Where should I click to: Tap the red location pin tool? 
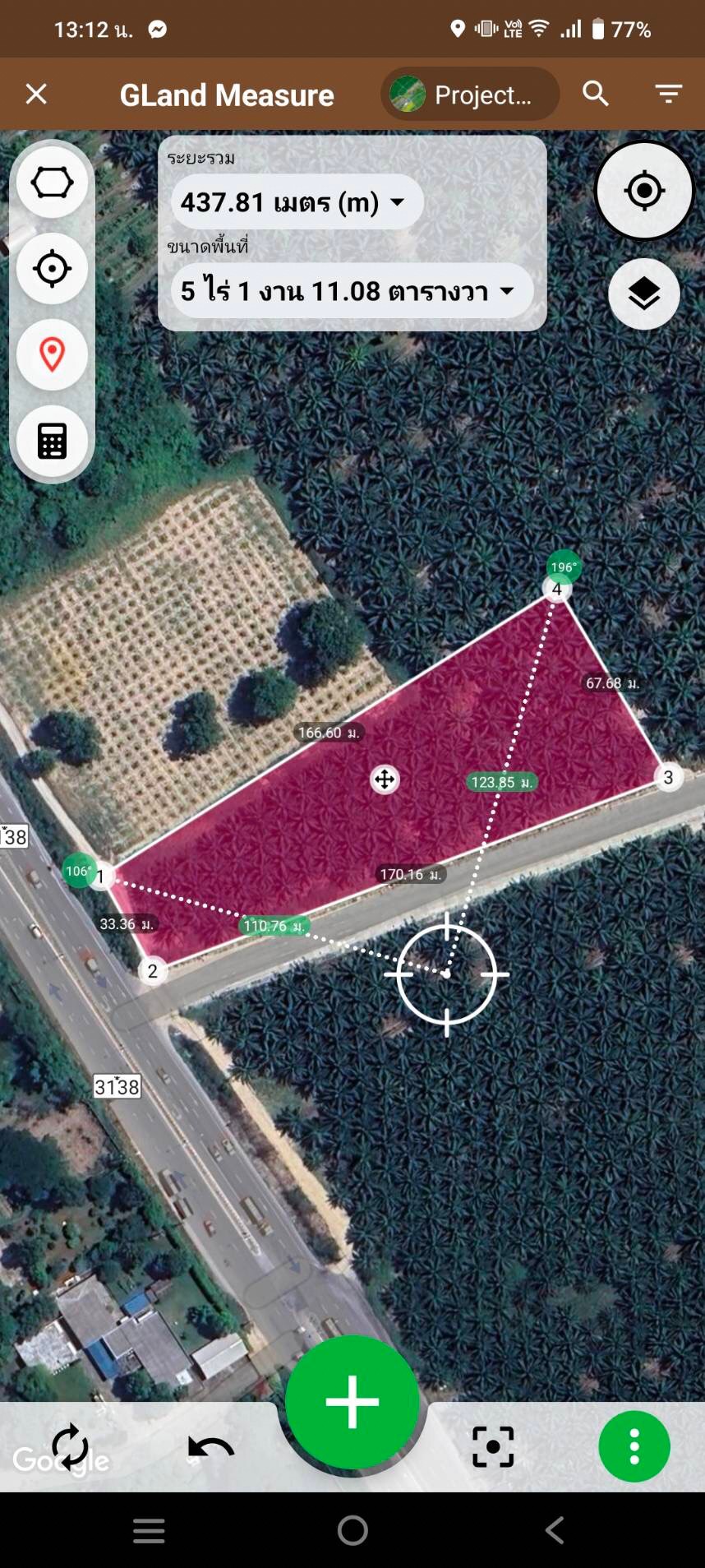click(x=52, y=355)
